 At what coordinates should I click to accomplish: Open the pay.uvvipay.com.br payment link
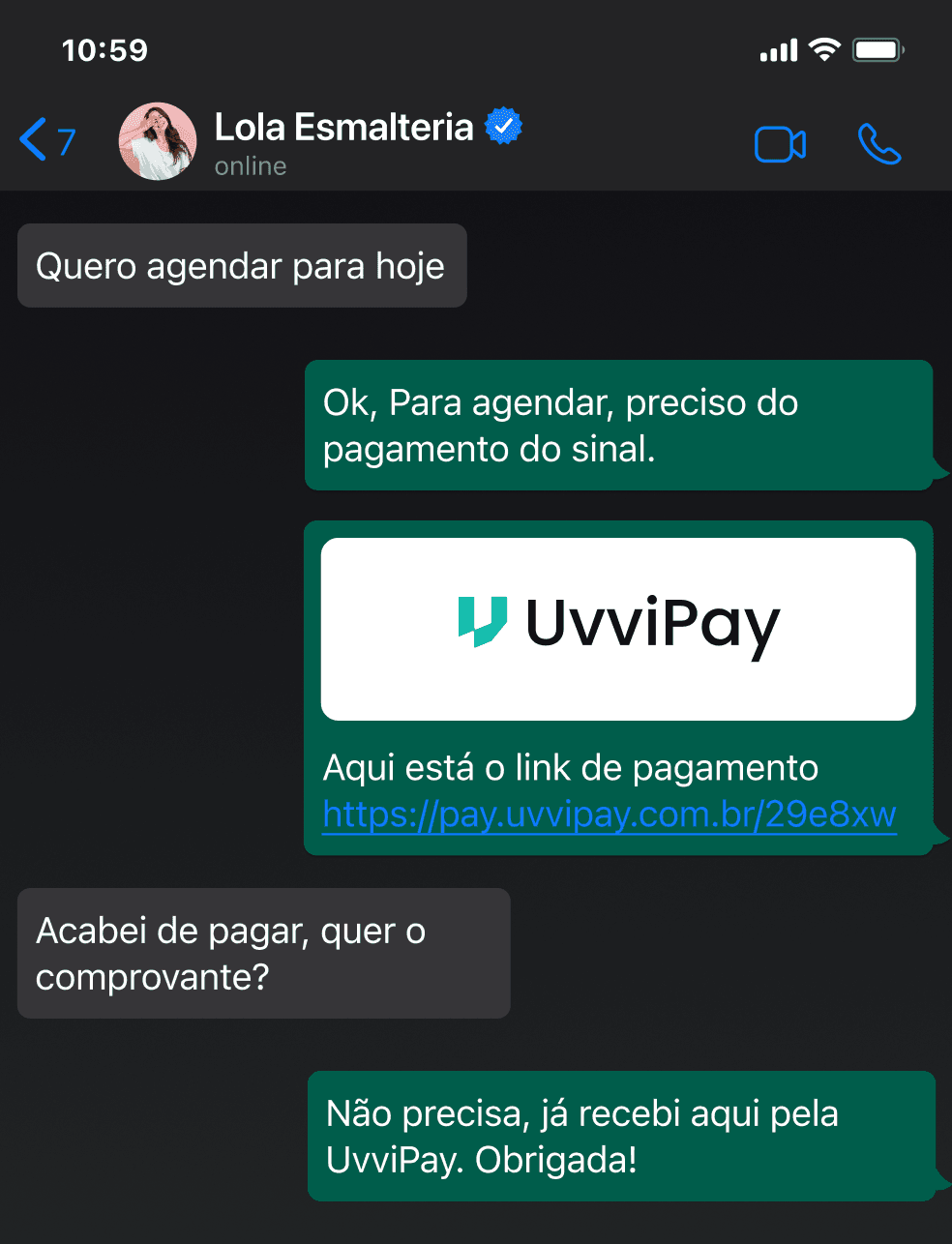tap(610, 815)
